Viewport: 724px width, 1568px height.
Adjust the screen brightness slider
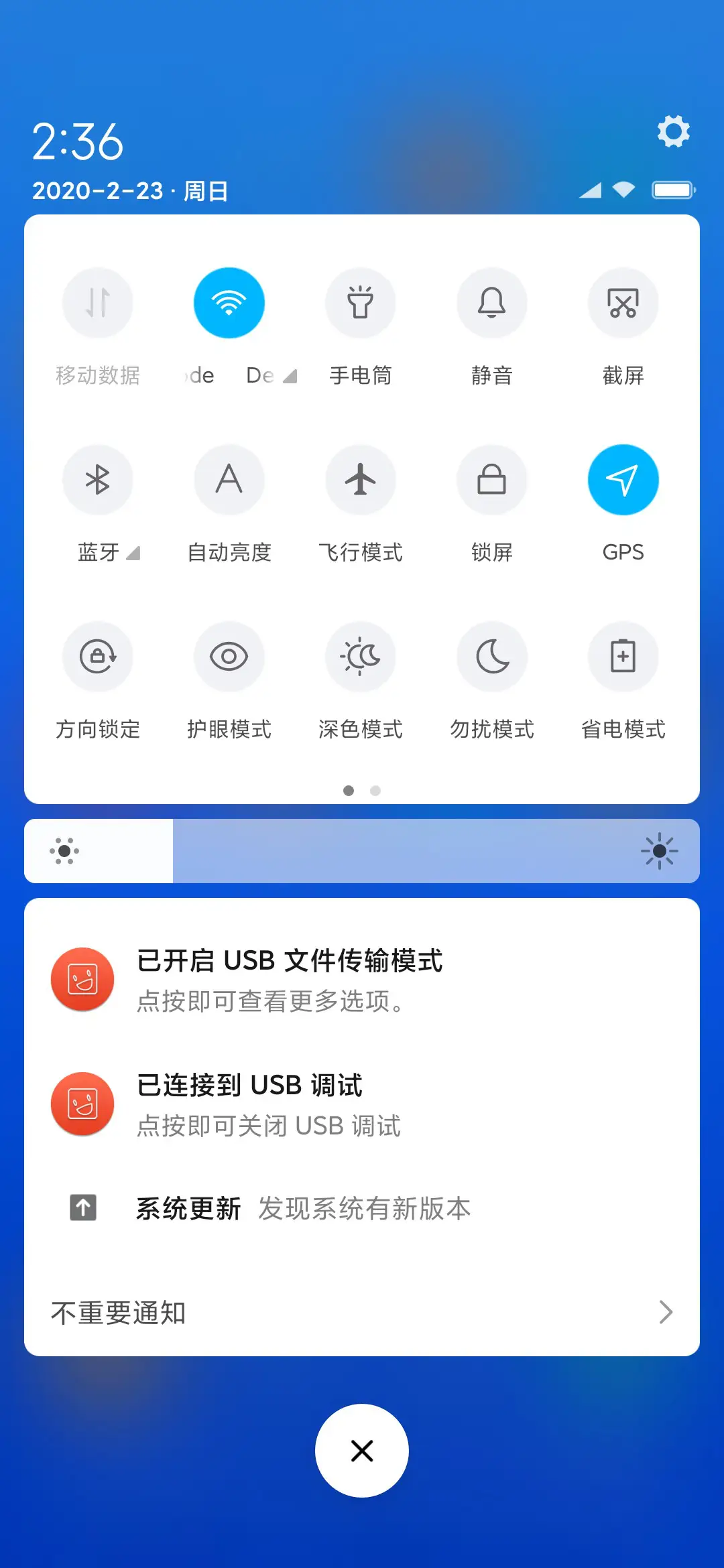pyautogui.click(x=362, y=851)
